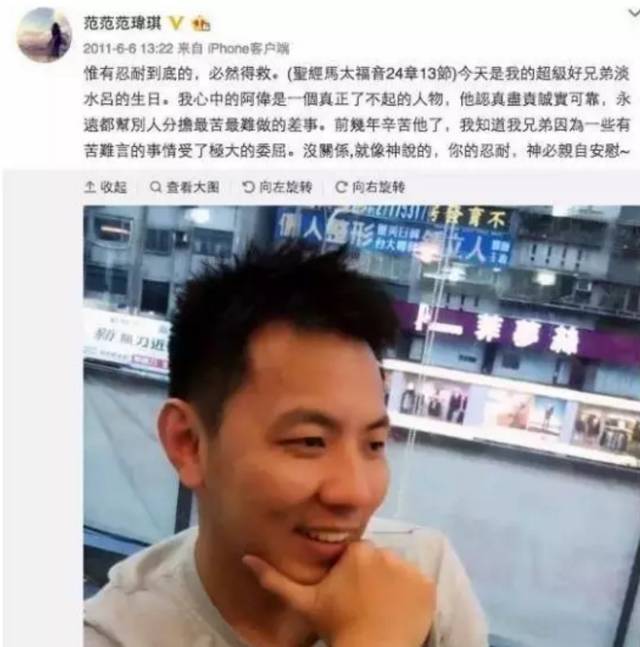640x647 pixels.
Task: Collapse the photo with 收起
Action: (x=108, y=187)
